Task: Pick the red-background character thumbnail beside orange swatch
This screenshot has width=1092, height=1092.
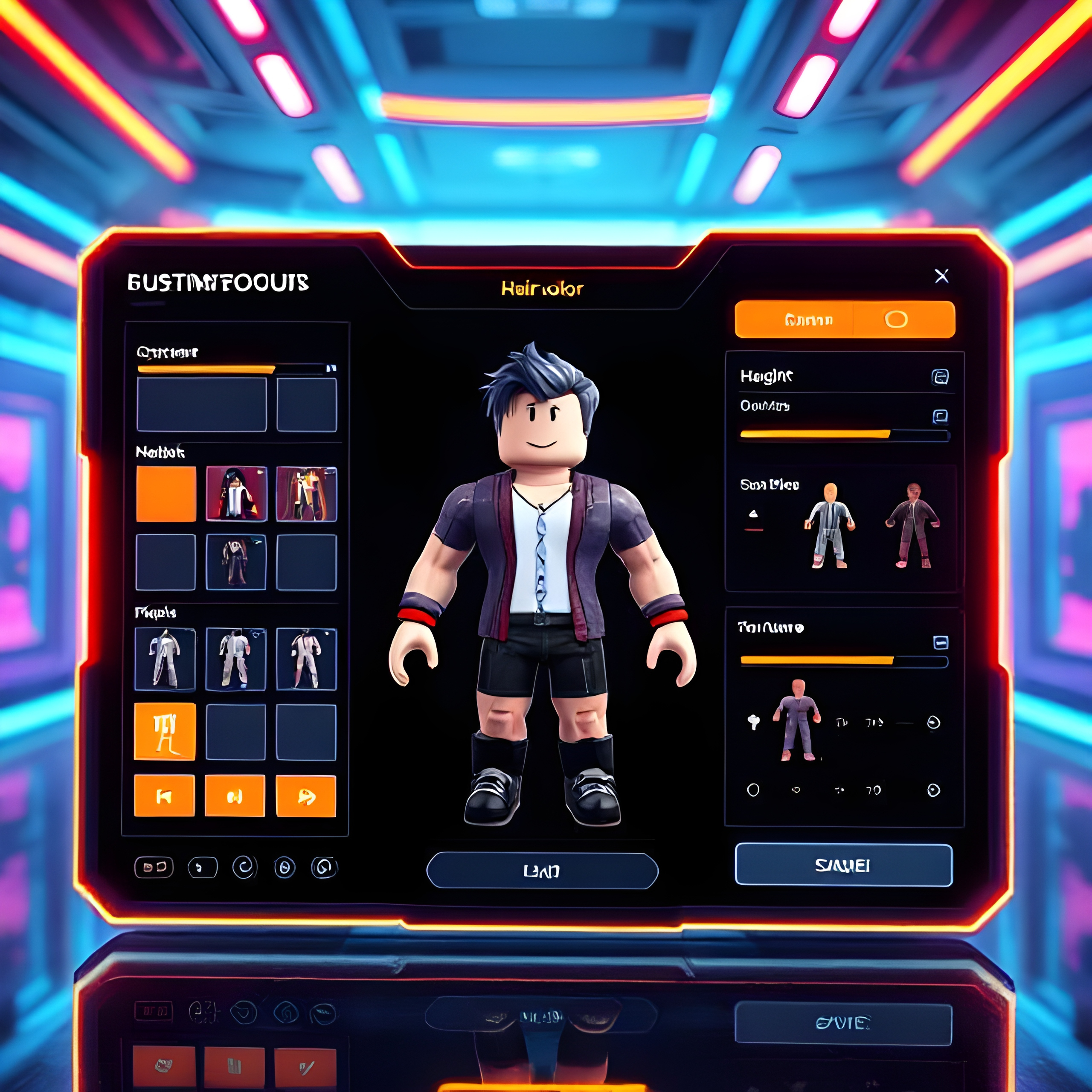Action: (x=236, y=494)
